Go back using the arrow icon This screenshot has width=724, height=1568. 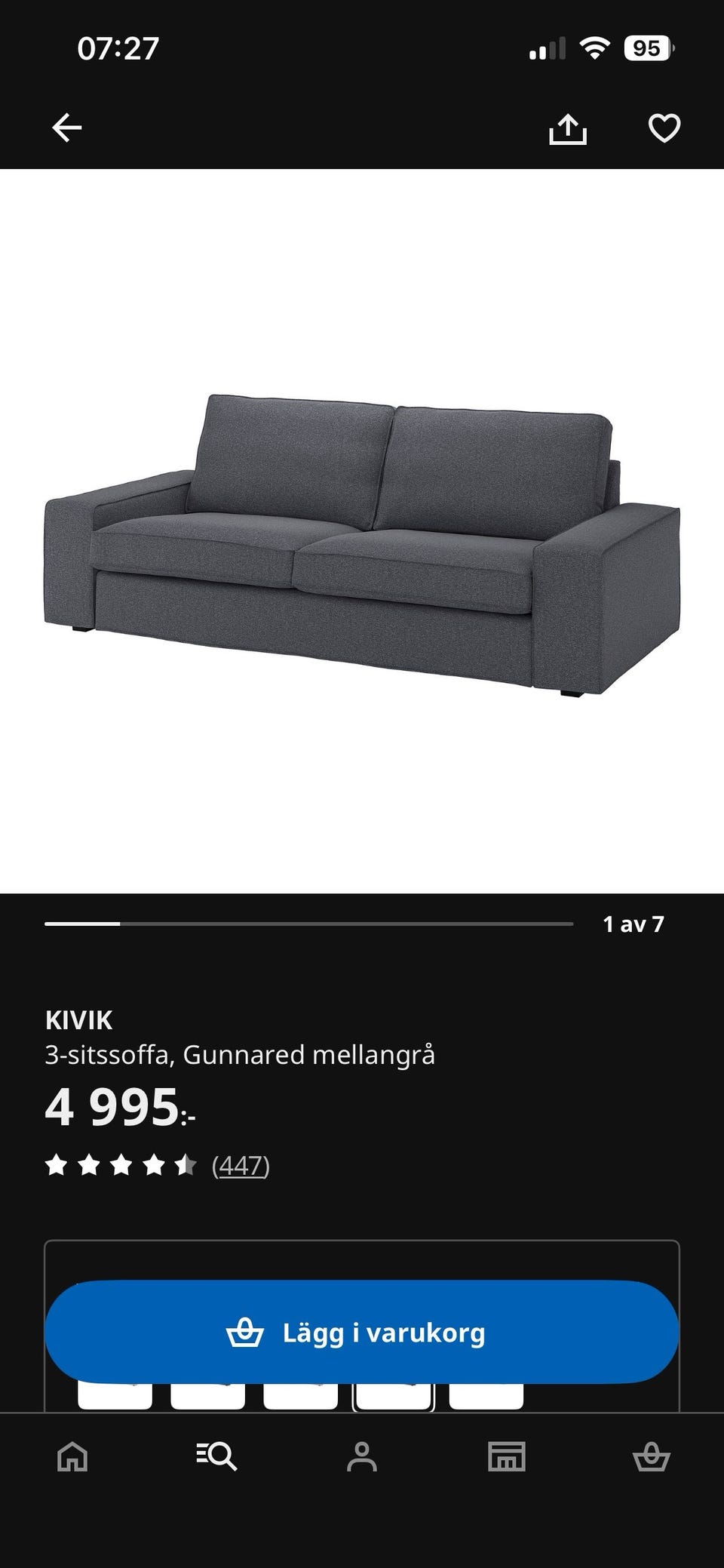coord(66,128)
